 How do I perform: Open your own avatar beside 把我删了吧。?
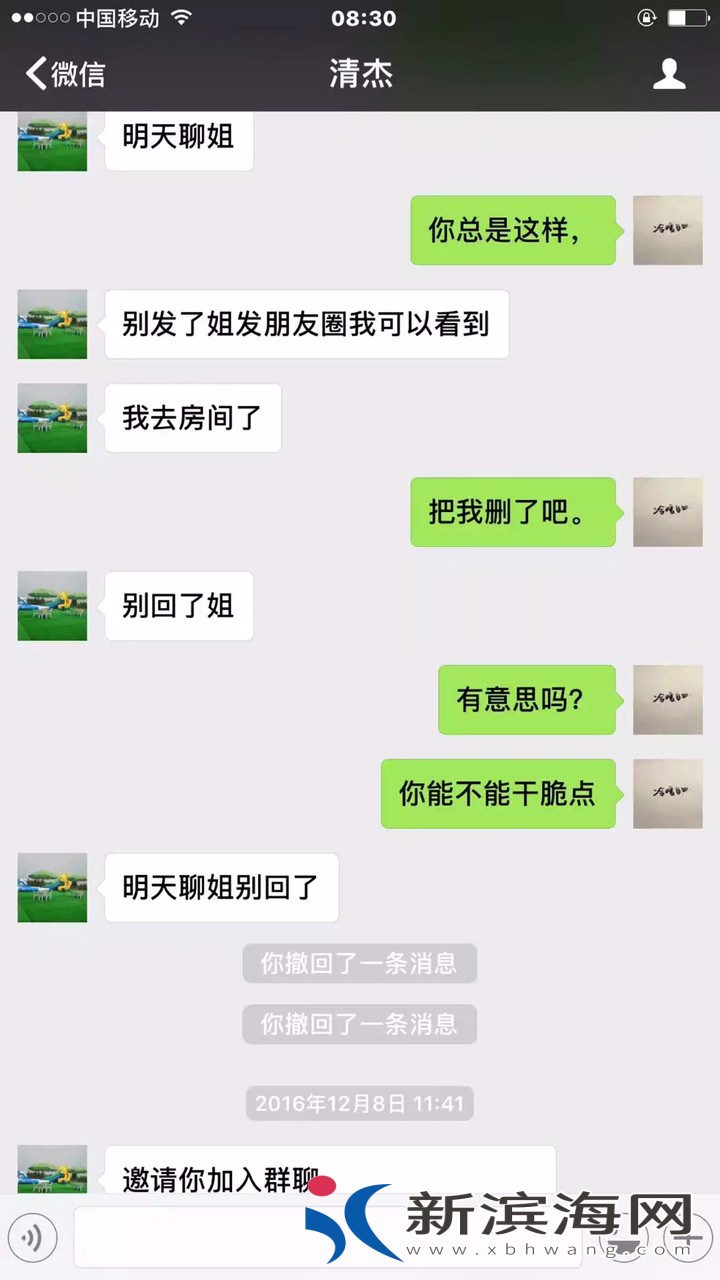click(x=667, y=512)
